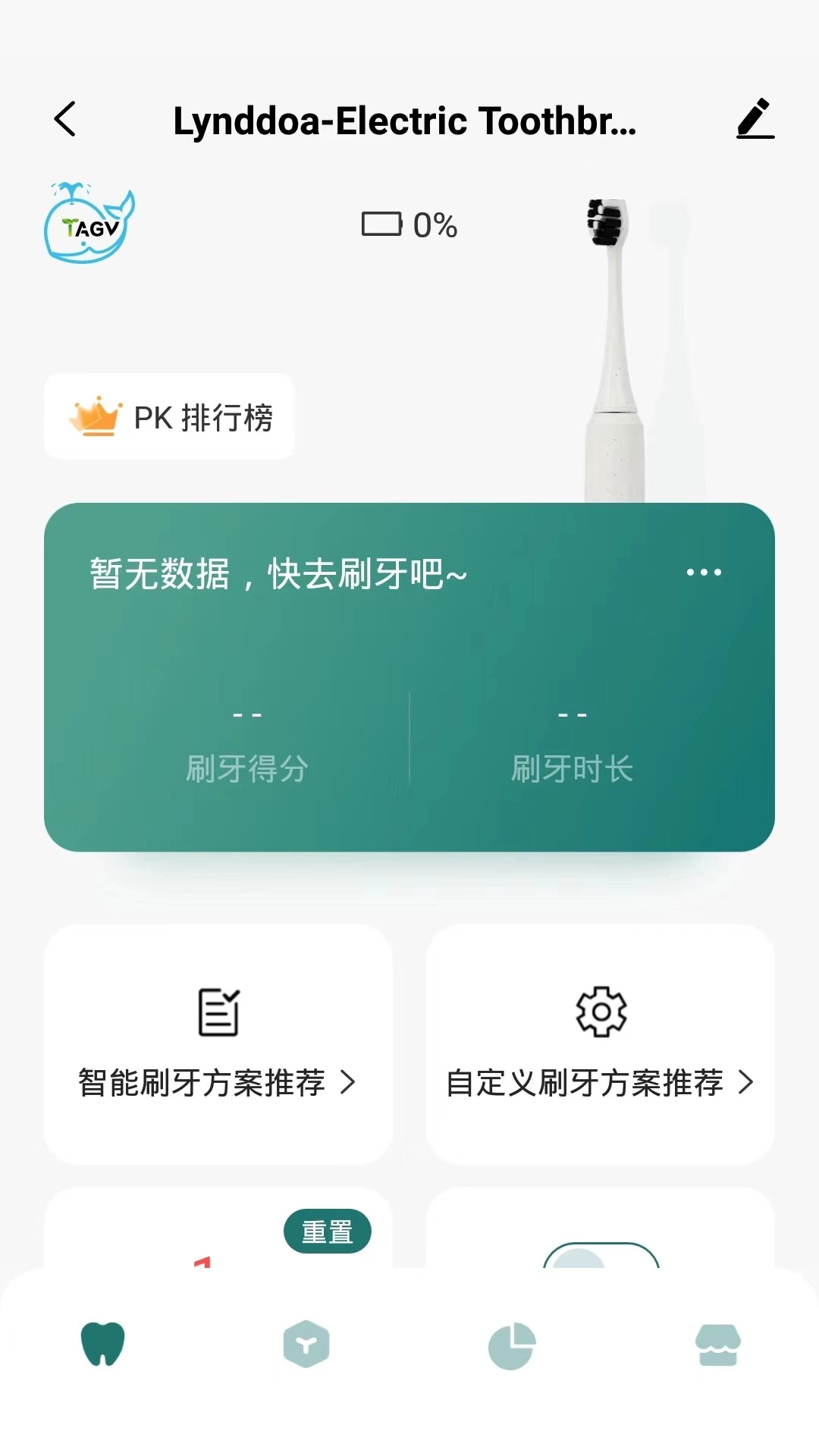Open the PK 排行榜 leaderboard

pos(168,418)
